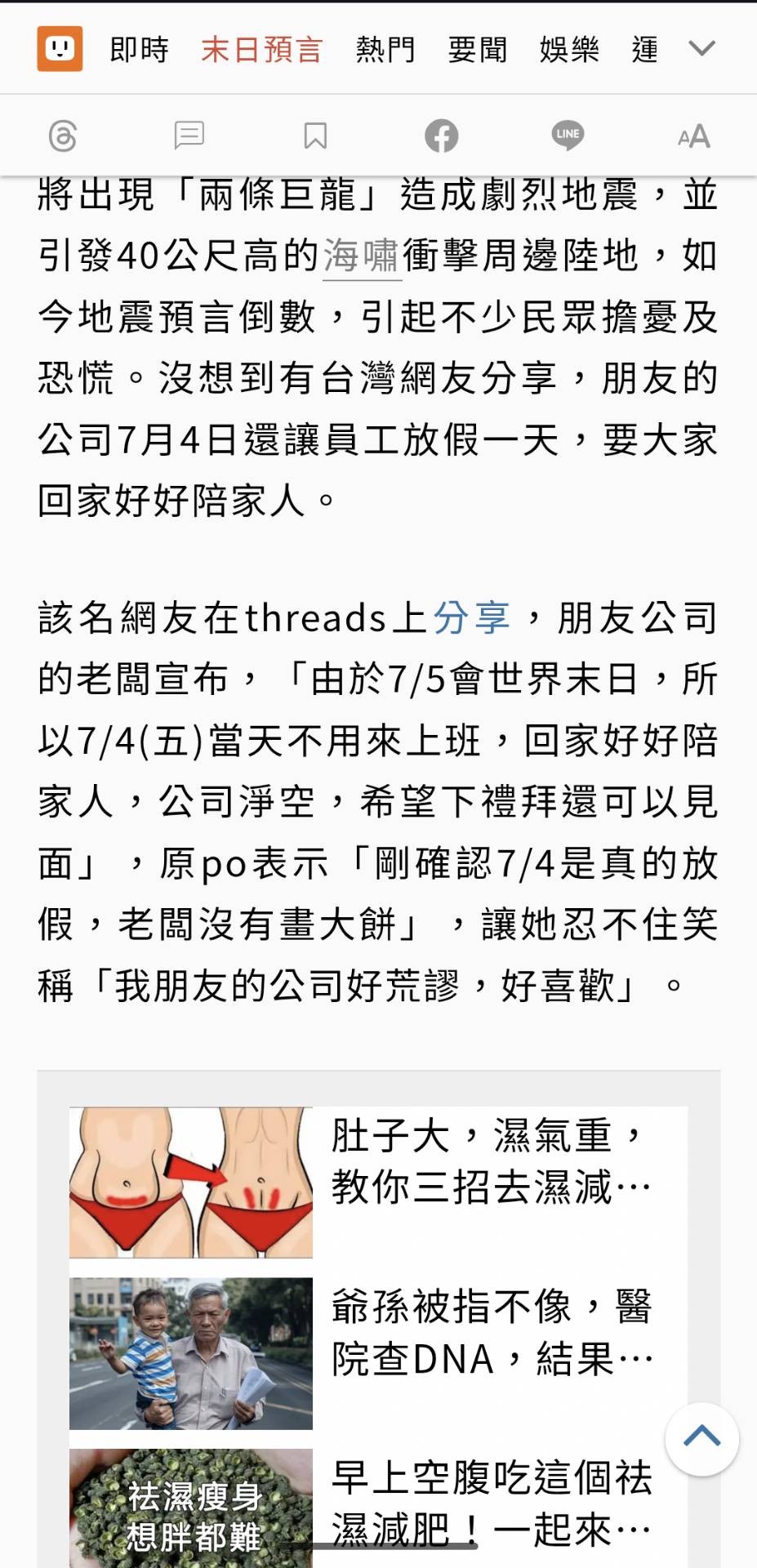The height and width of the screenshot is (1568, 757).
Task: Switch to the 即時 tab
Action: point(140,50)
